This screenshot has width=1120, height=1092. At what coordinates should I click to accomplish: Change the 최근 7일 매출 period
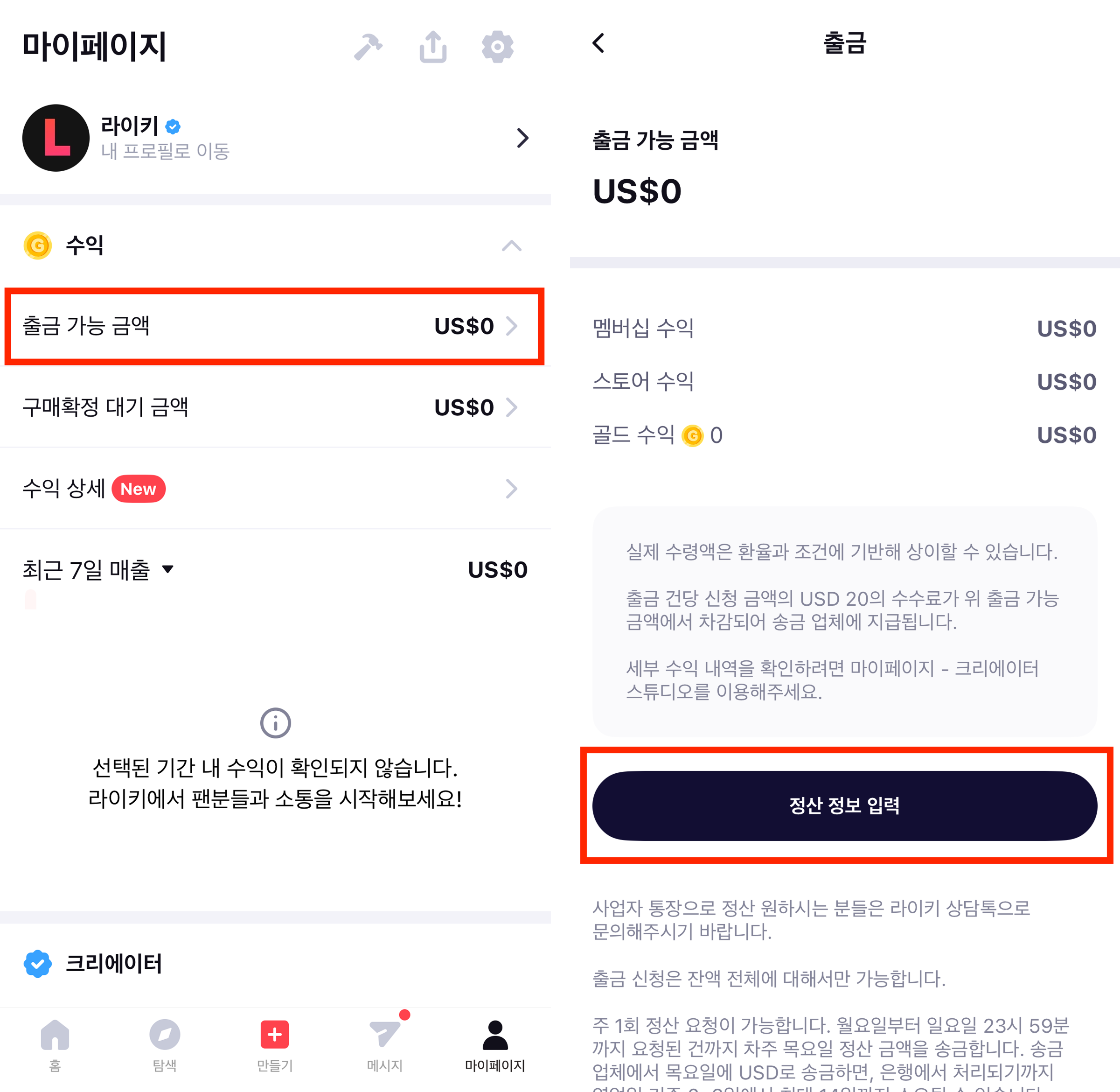click(x=98, y=569)
